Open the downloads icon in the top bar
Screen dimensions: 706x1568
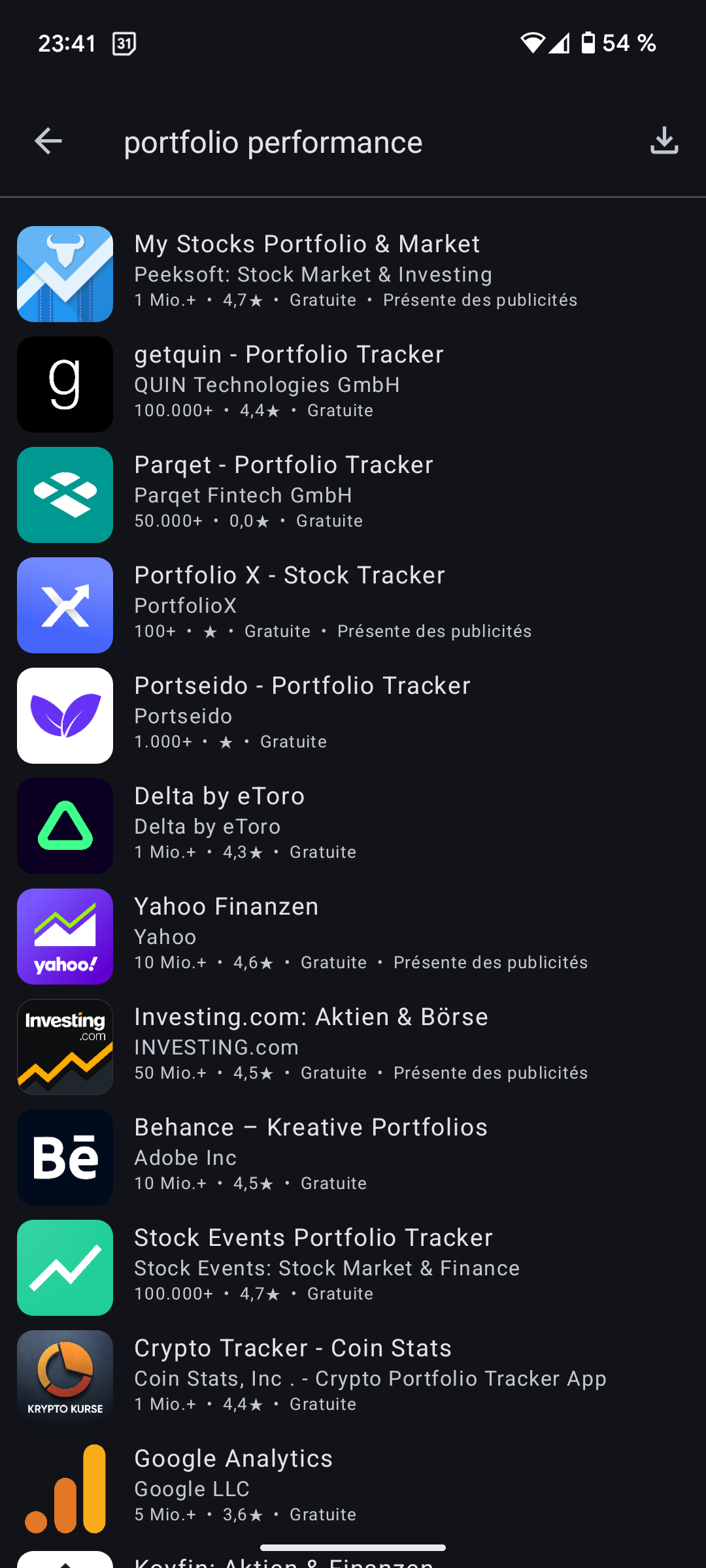point(664,141)
